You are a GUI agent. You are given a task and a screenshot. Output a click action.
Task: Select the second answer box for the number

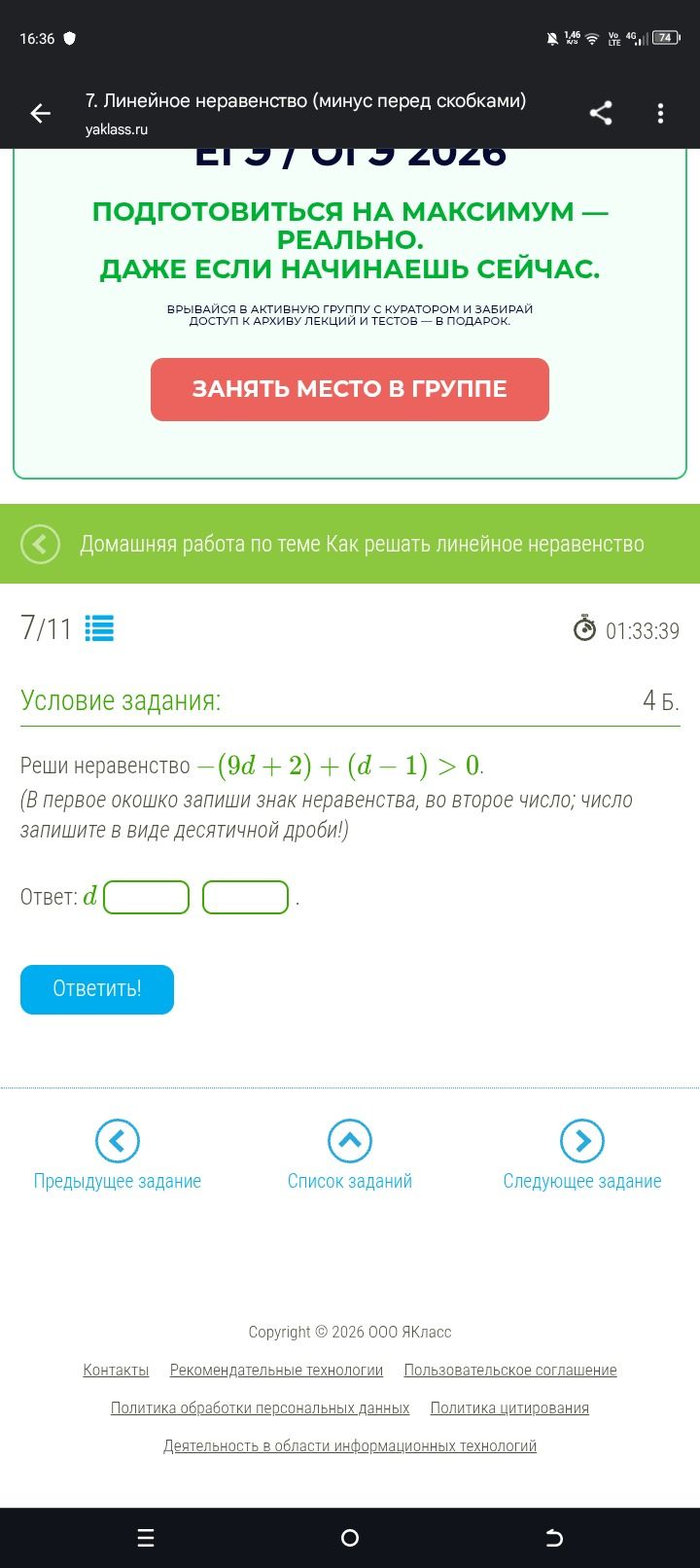[246, 897]
